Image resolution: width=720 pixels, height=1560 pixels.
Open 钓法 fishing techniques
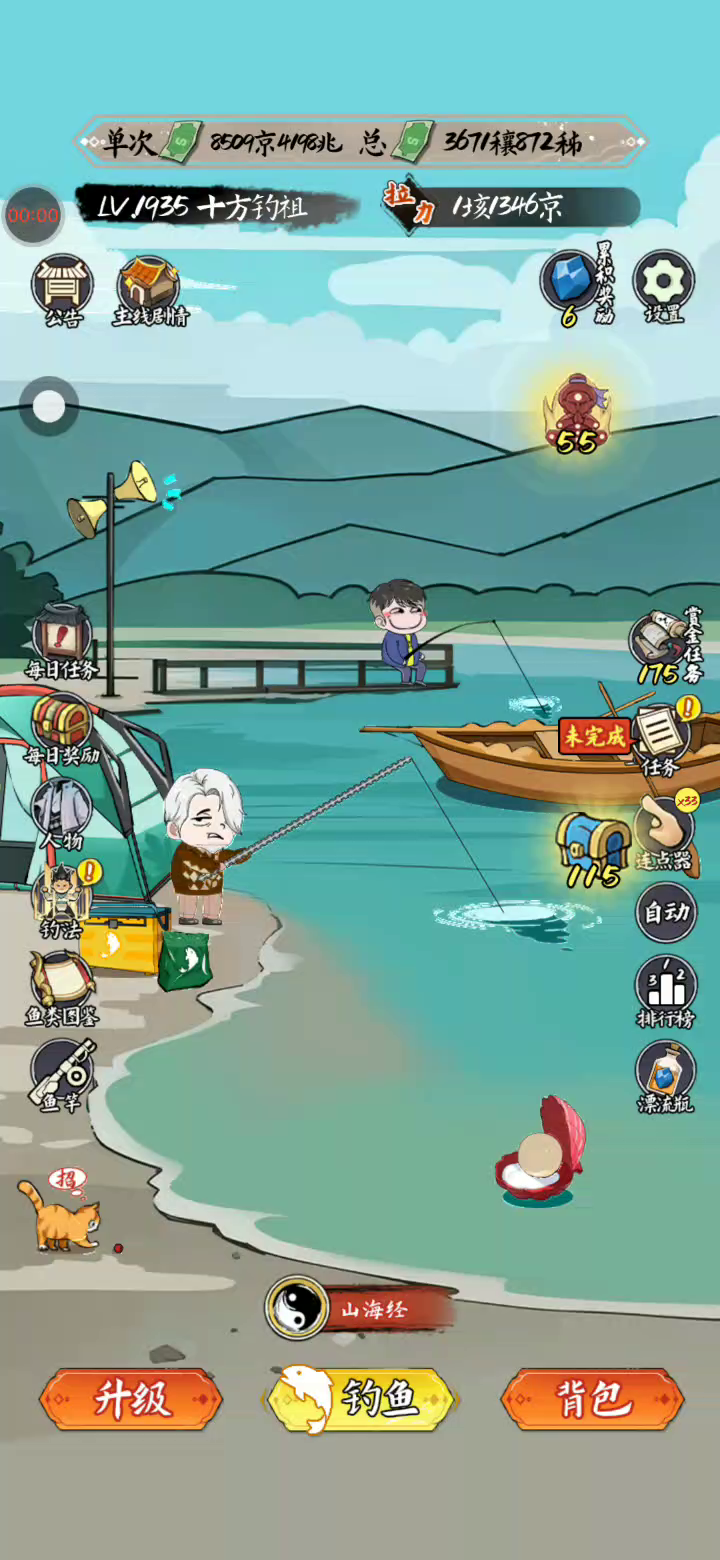coord(62,895)
